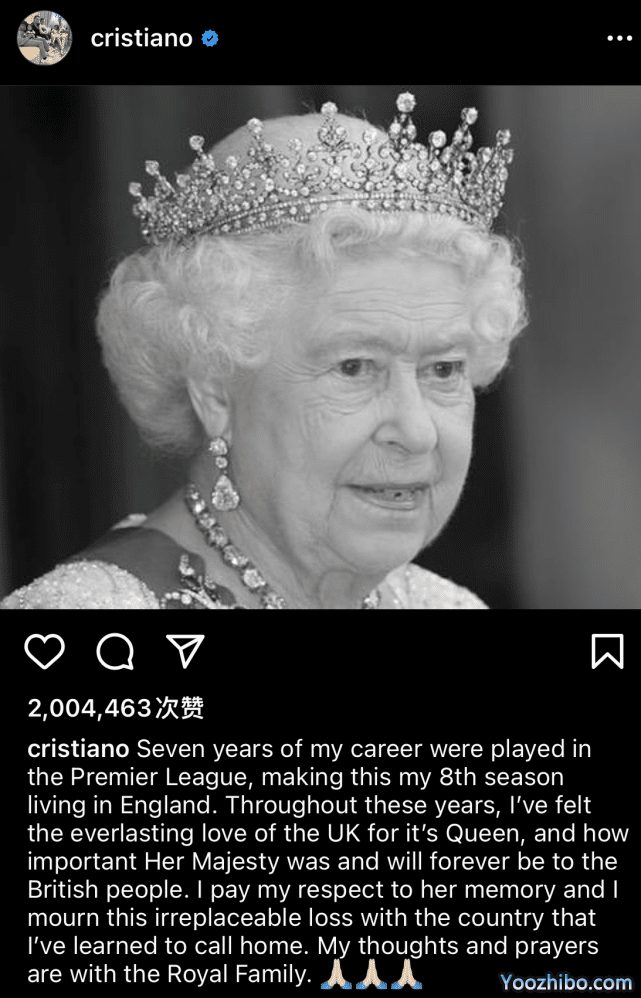View the 2,004,463 likes list

116,709
